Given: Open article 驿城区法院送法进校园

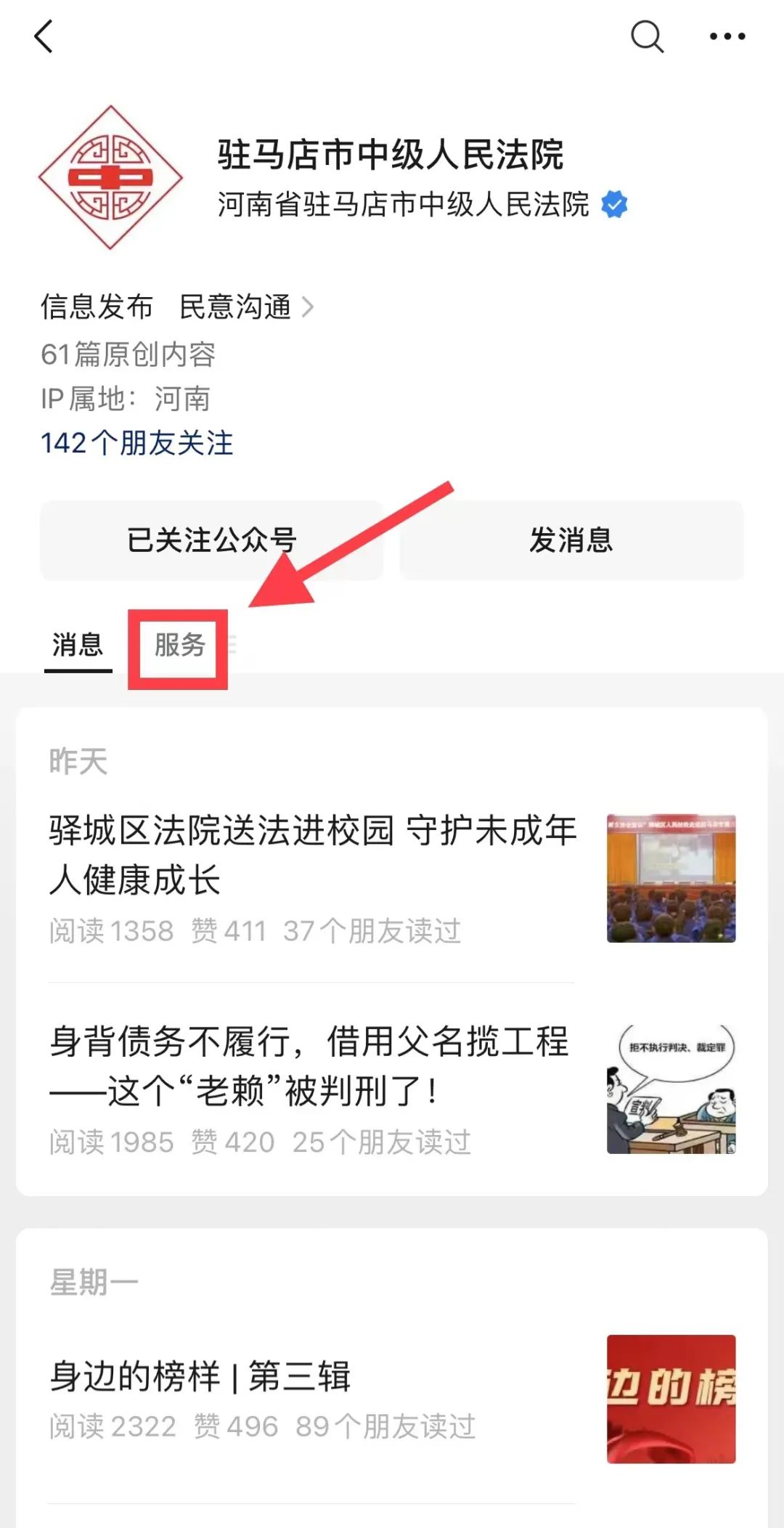Looking at the screenshot, I should pos(312,855).
